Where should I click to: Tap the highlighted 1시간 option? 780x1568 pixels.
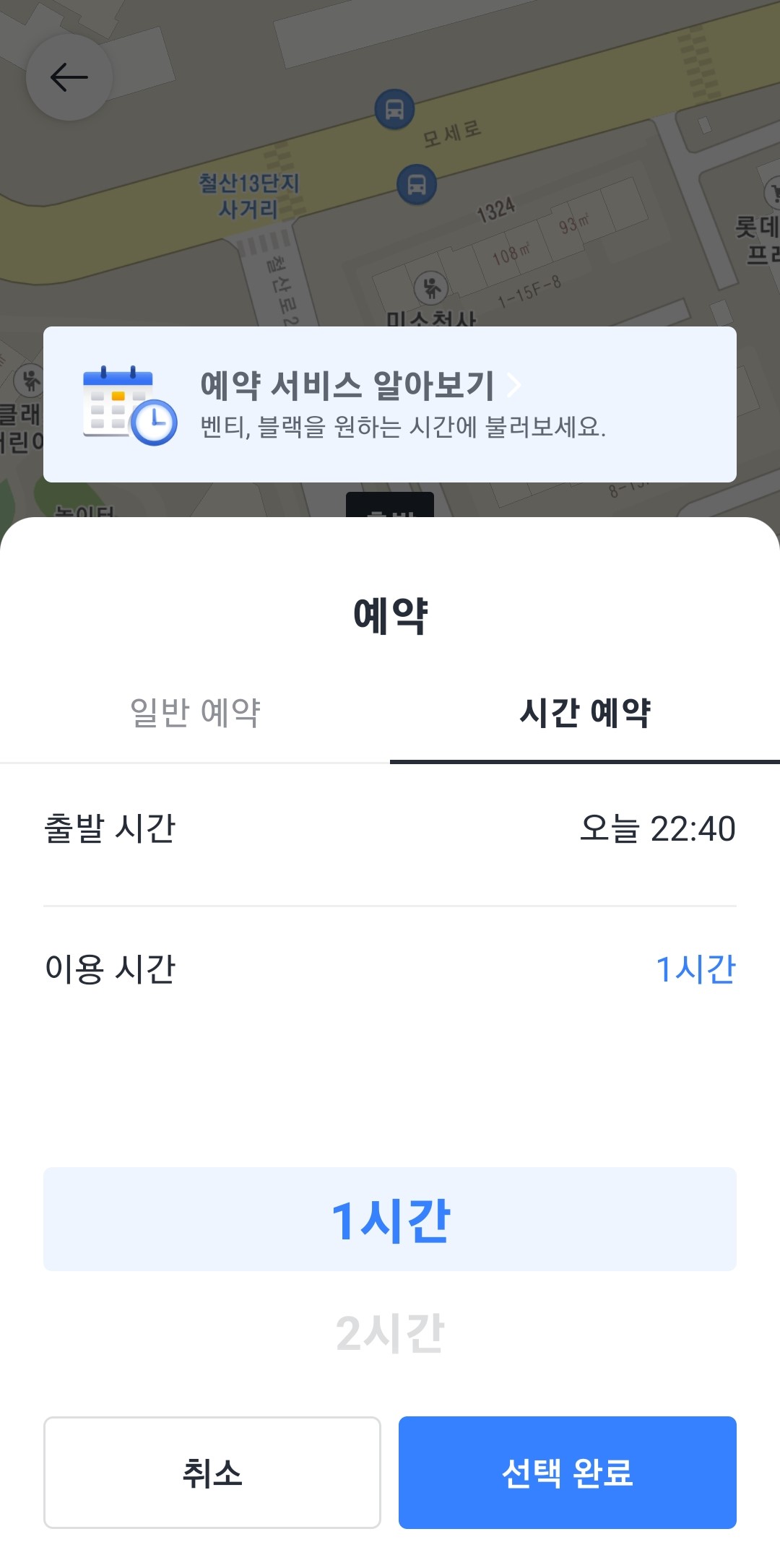point(390,1218)
